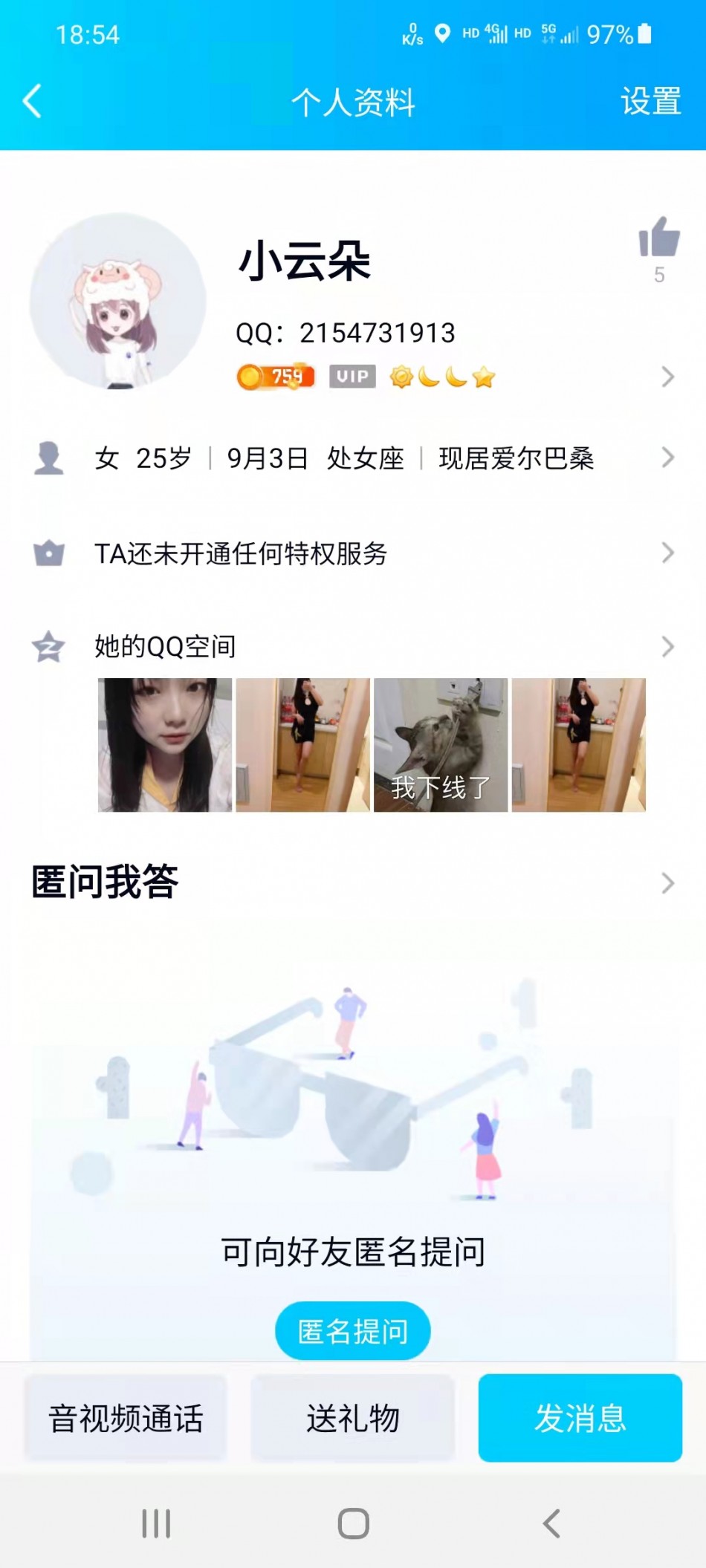Tap the 匿名提问 button

coord(353,1331)
